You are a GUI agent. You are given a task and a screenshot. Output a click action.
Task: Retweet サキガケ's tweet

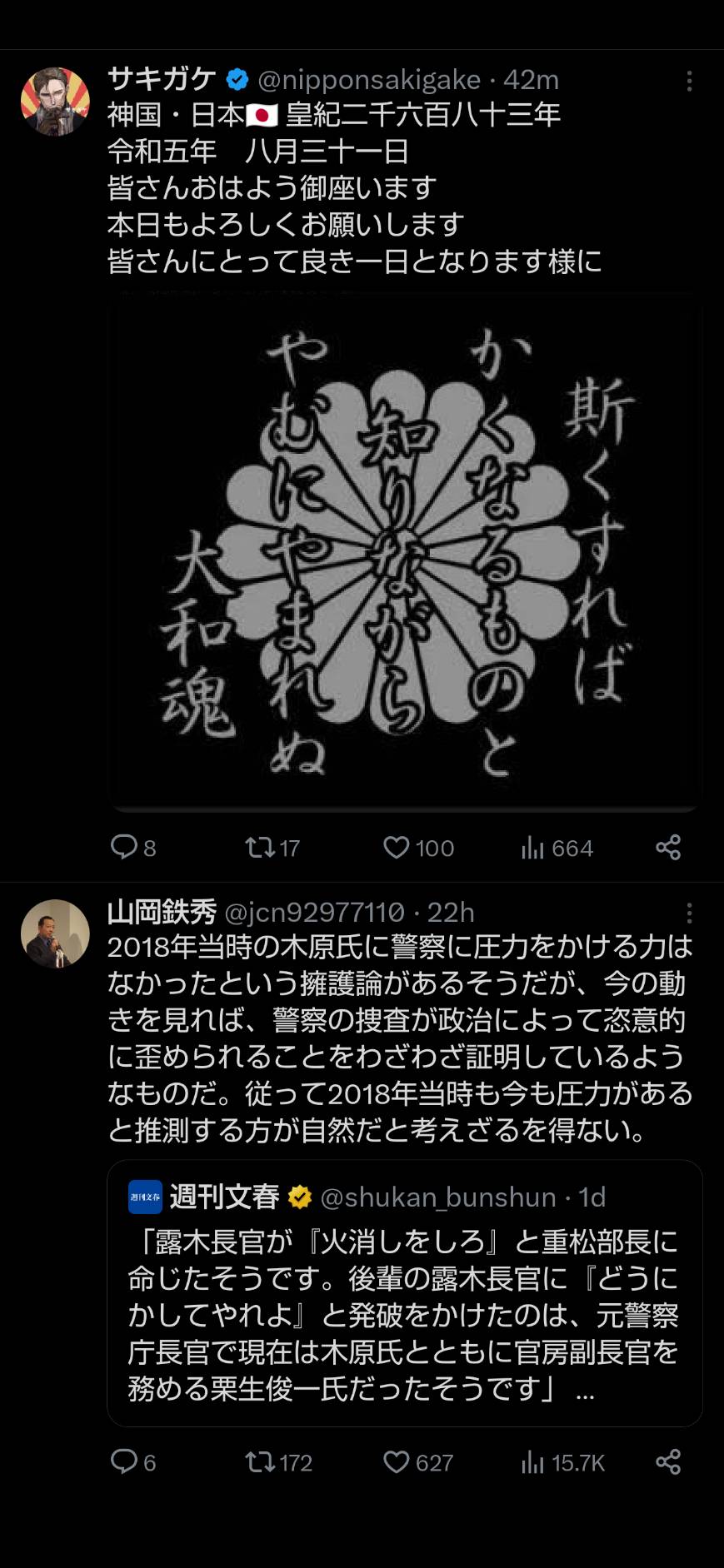pos(272,848)
